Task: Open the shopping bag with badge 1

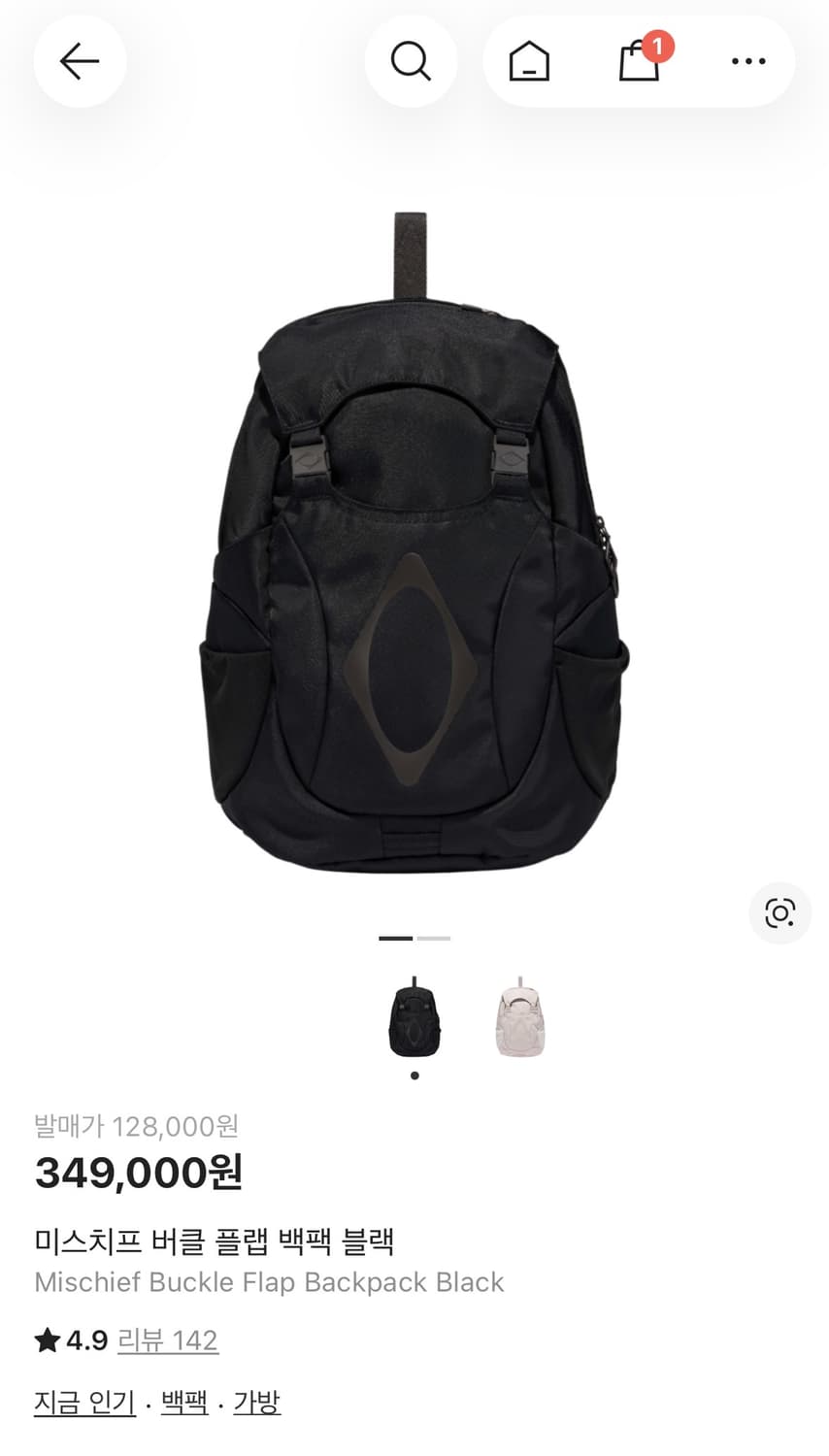Action: [x=638, y=63]
